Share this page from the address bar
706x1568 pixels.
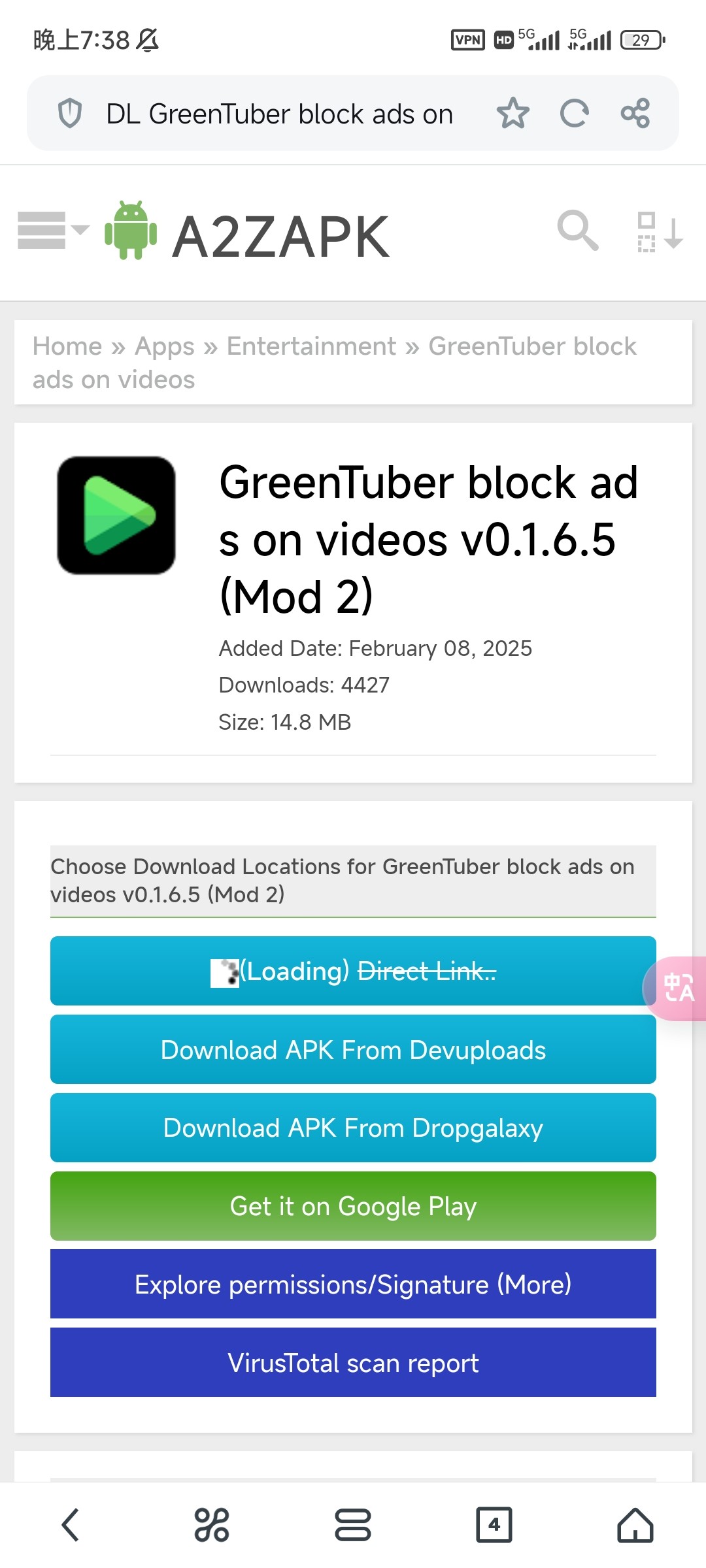click(x=635, y=114)
